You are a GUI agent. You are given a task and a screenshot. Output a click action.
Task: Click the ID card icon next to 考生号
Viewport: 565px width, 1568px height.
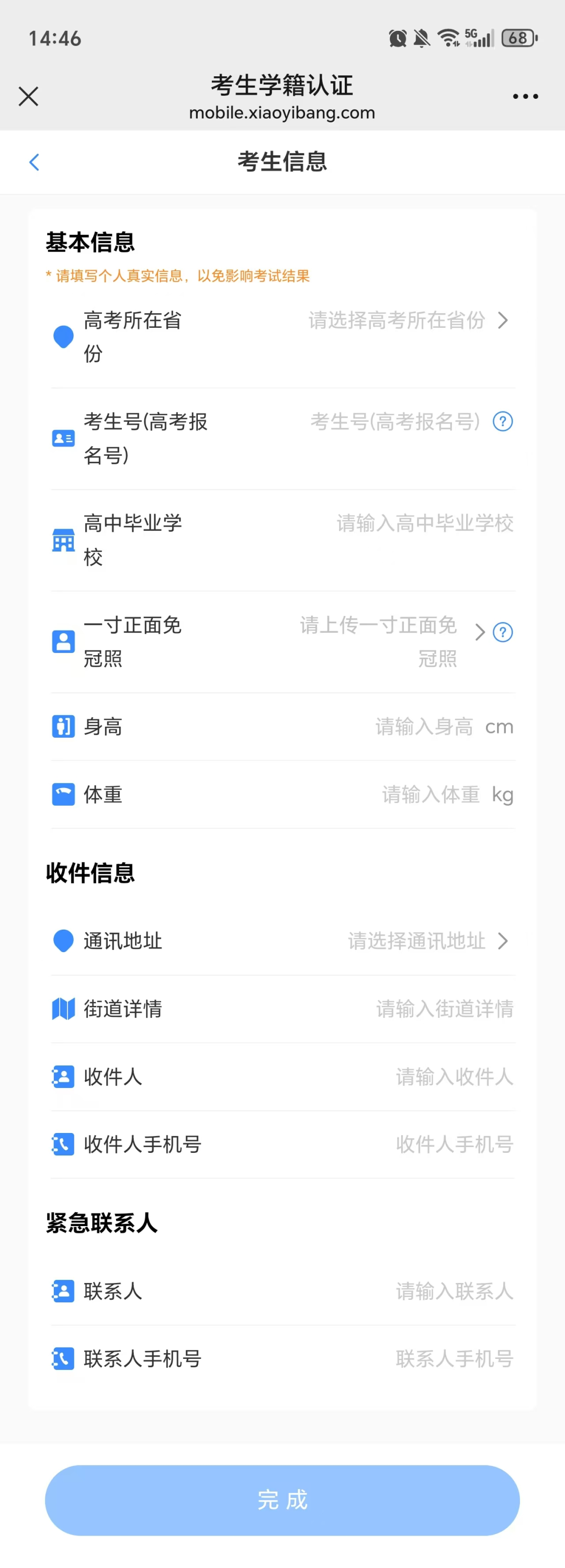pos(63,438)
